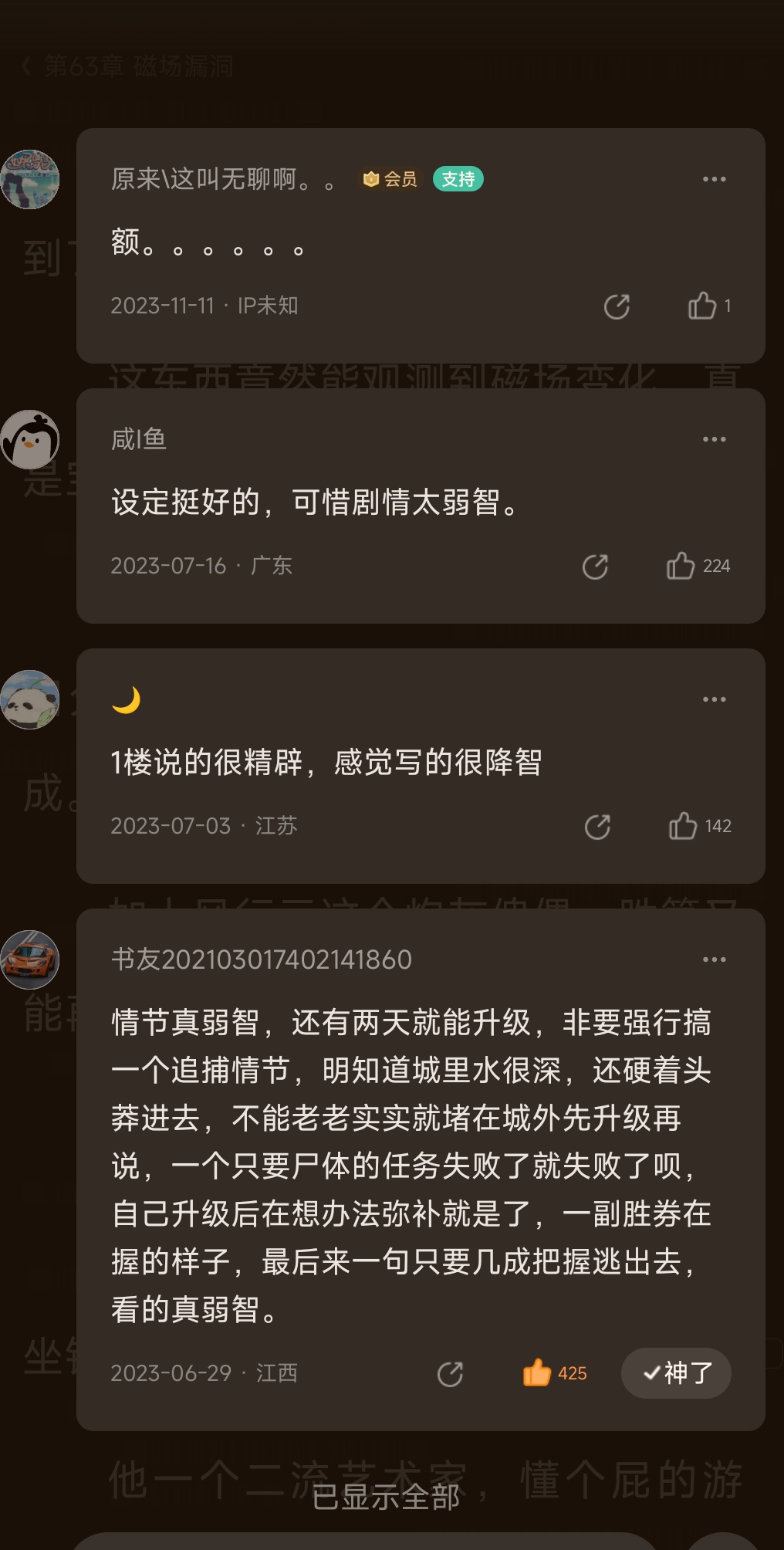Share the comment from 江西 user
Image resolution: width=784 pixels, height=1550 pixels.
[x=450, y=1374]
